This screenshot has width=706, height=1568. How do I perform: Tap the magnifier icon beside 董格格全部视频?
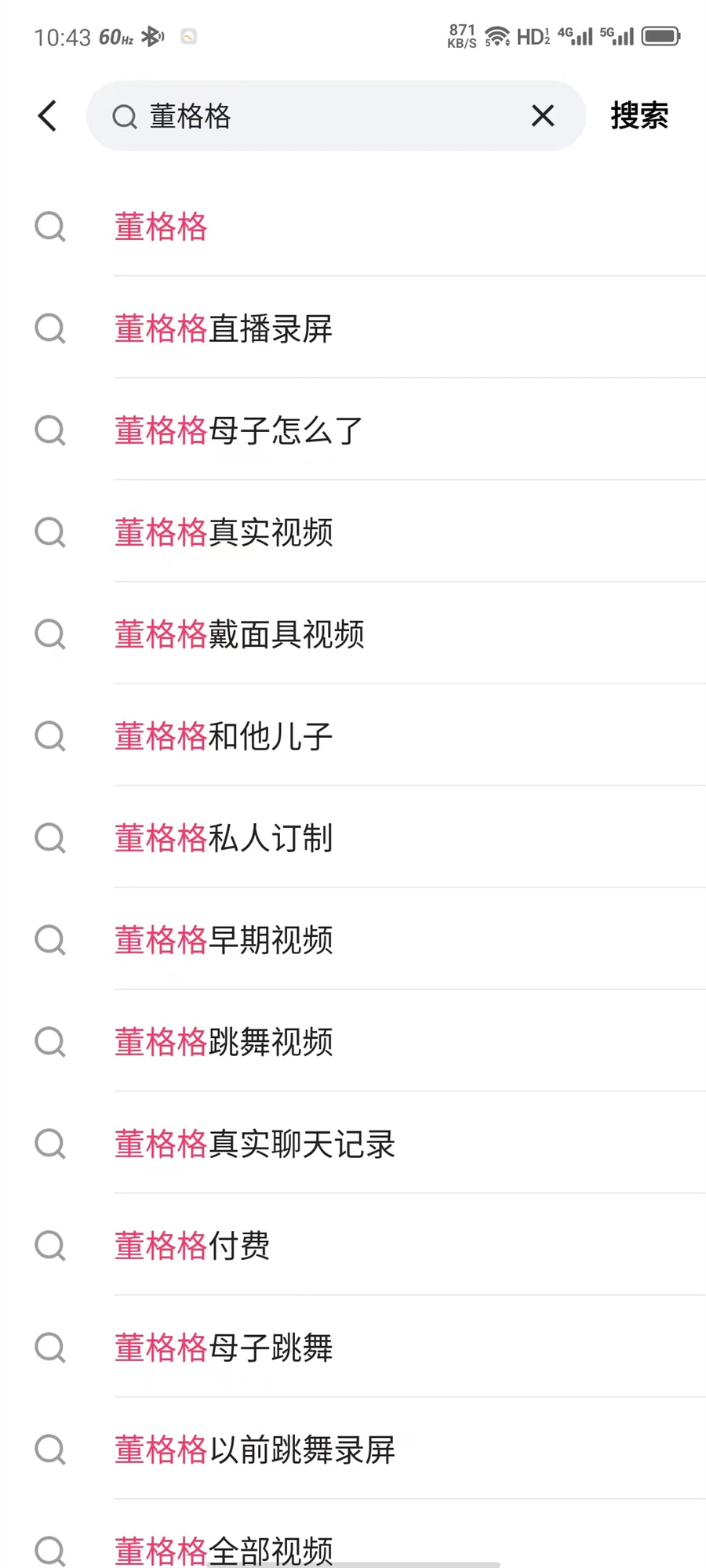tap(50, 1551)
